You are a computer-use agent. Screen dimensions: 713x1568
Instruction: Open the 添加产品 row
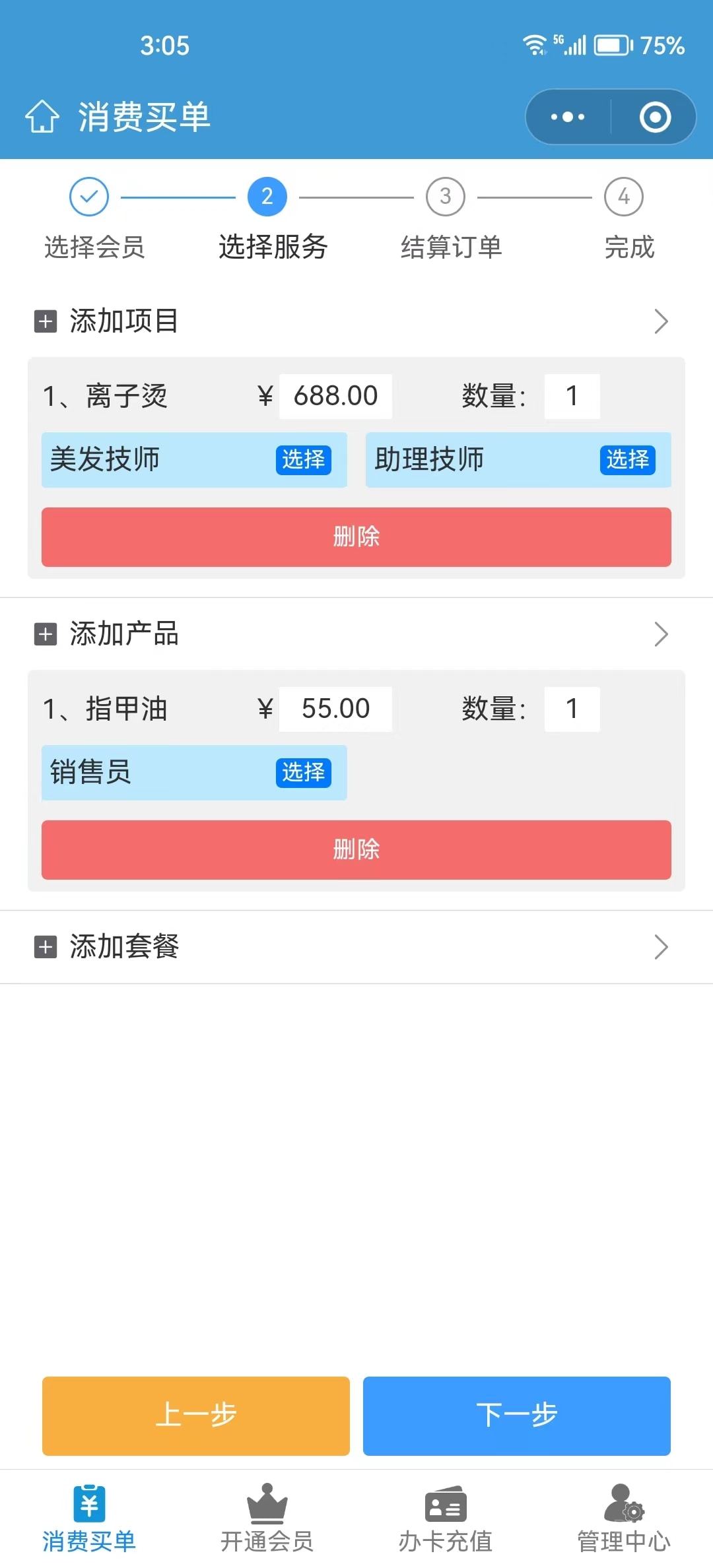(x=356, y=634)
